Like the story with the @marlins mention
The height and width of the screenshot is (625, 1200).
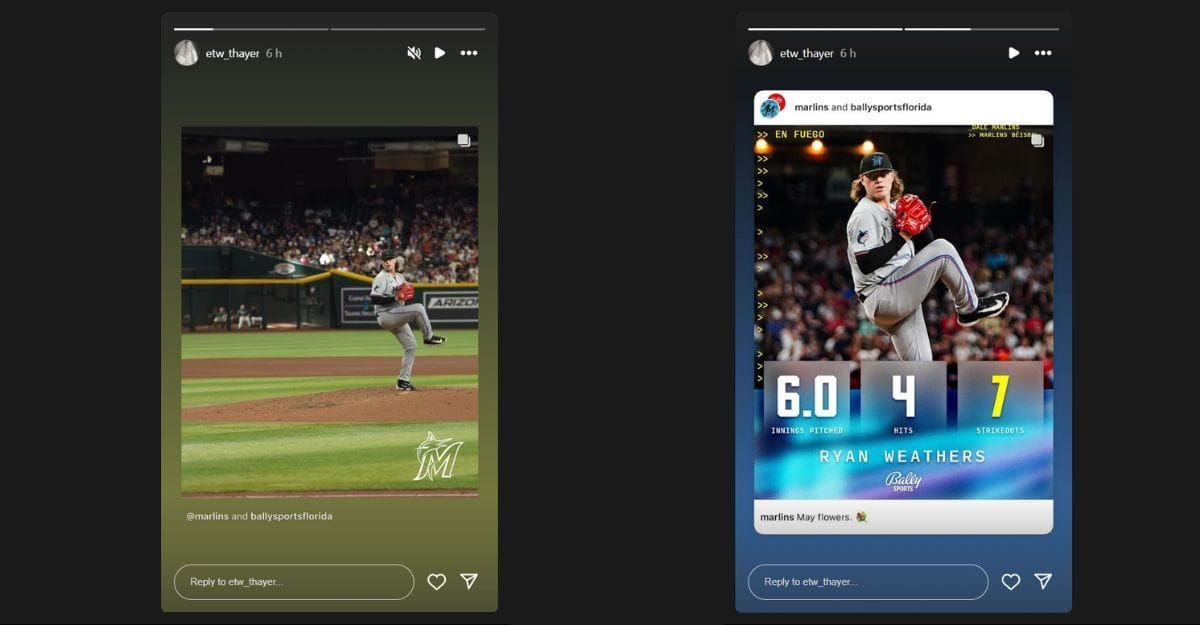pyautogui.click(x=436, y=581)
